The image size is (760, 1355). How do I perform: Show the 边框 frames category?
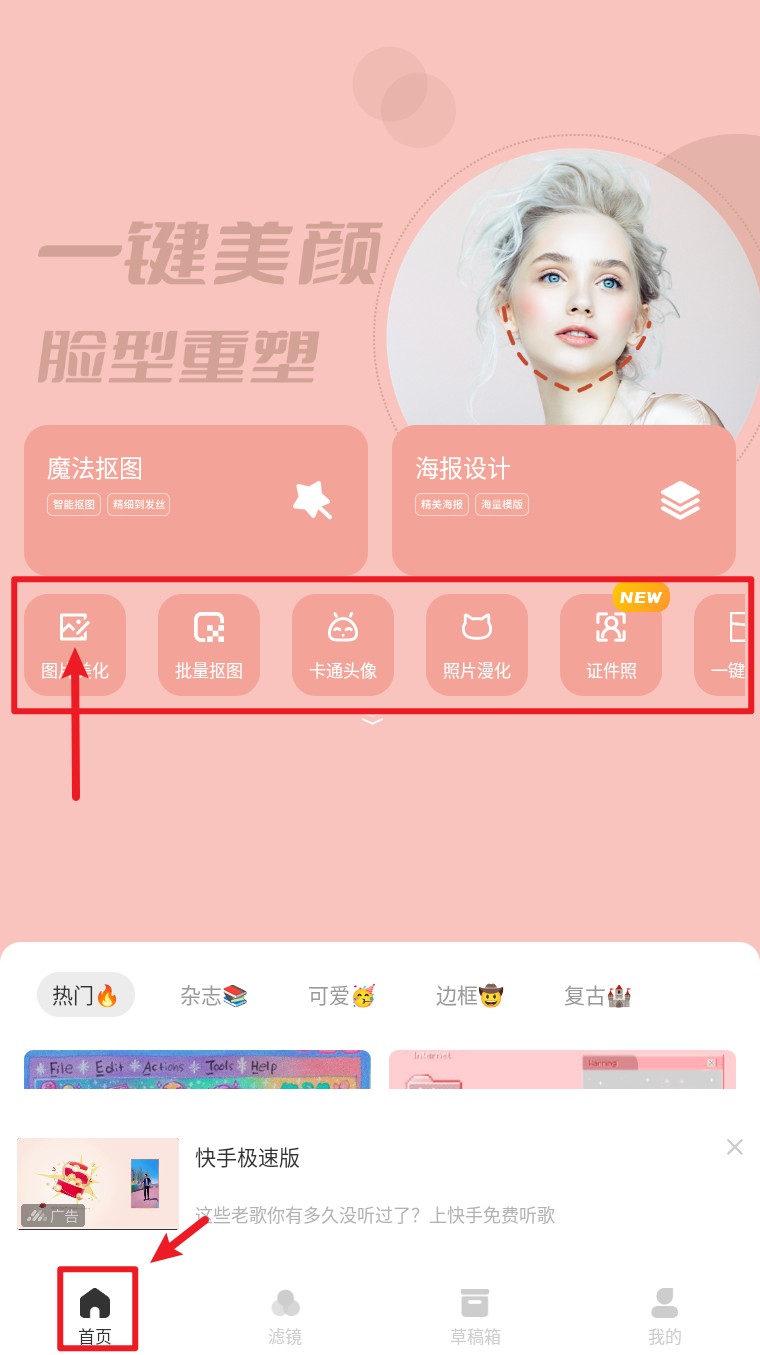click(x=469, y=996)
